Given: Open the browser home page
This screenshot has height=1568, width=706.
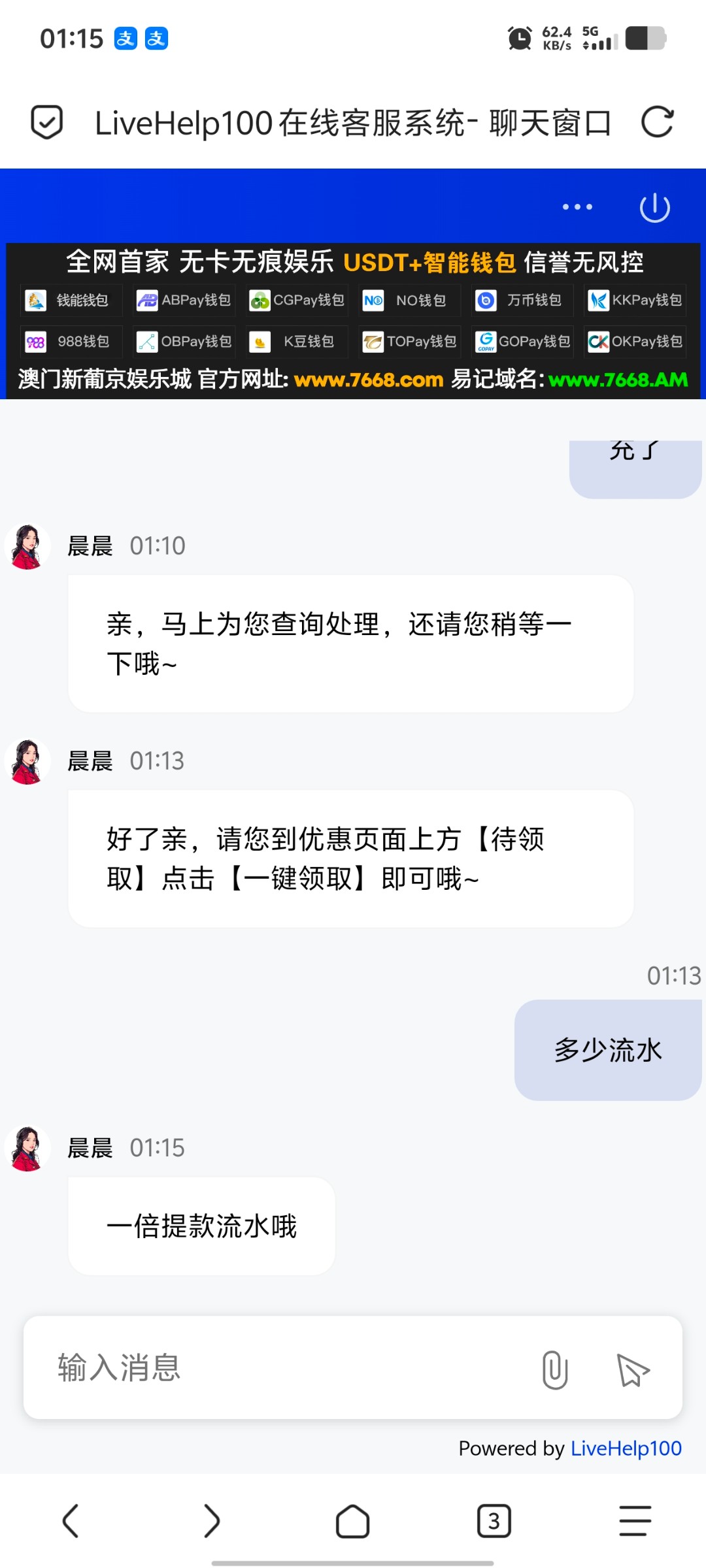Looking at the screenshot, I should point(353,1521).
